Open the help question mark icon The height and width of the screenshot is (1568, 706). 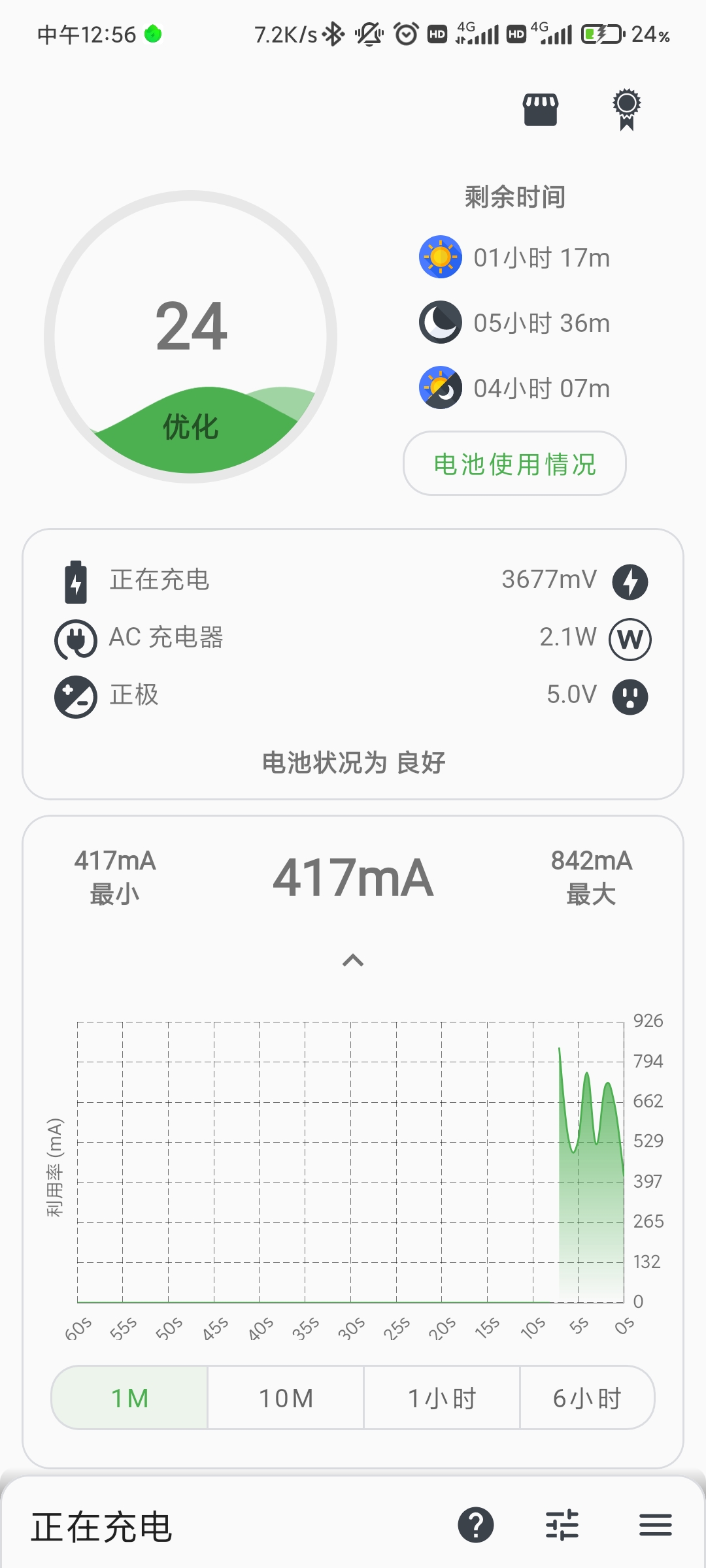[476, 1526]
